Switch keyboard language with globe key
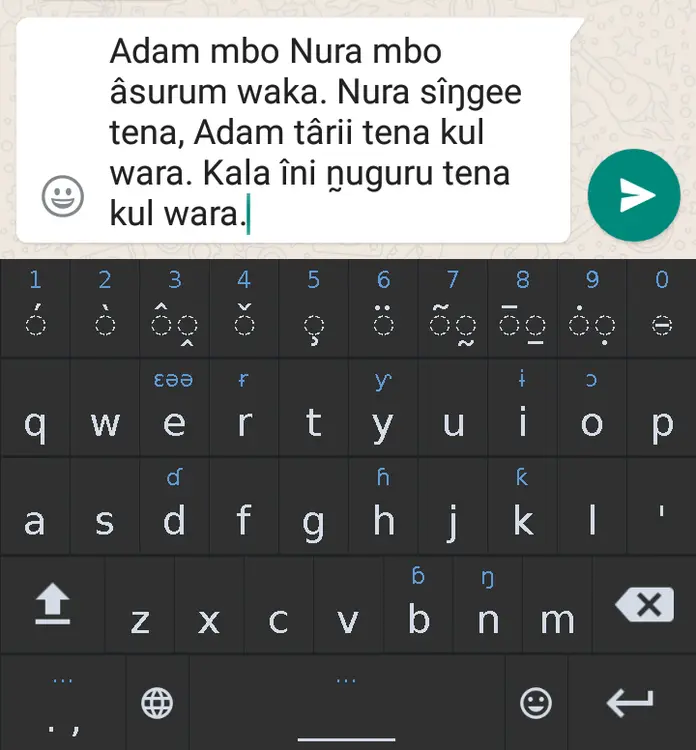The width and height of the screenshot is (696, 750). (x=157, y=703)
